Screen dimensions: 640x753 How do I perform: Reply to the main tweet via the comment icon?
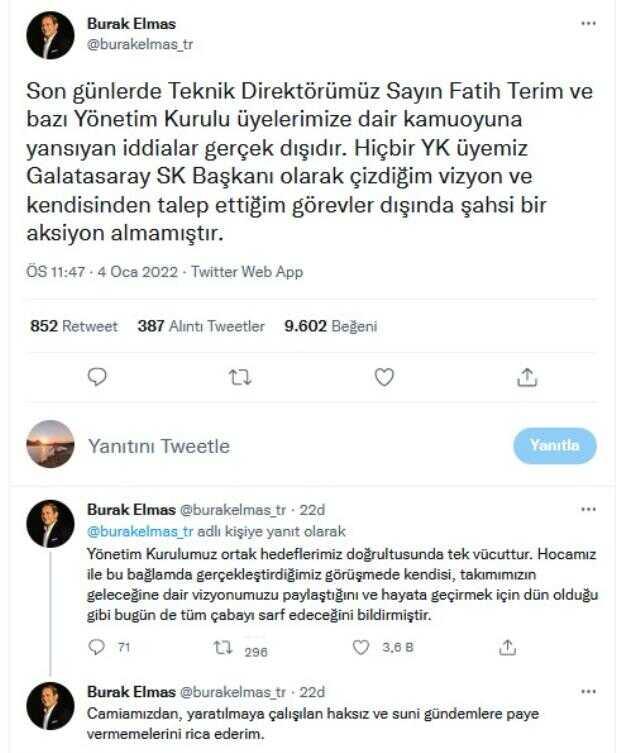pos(97,376)
